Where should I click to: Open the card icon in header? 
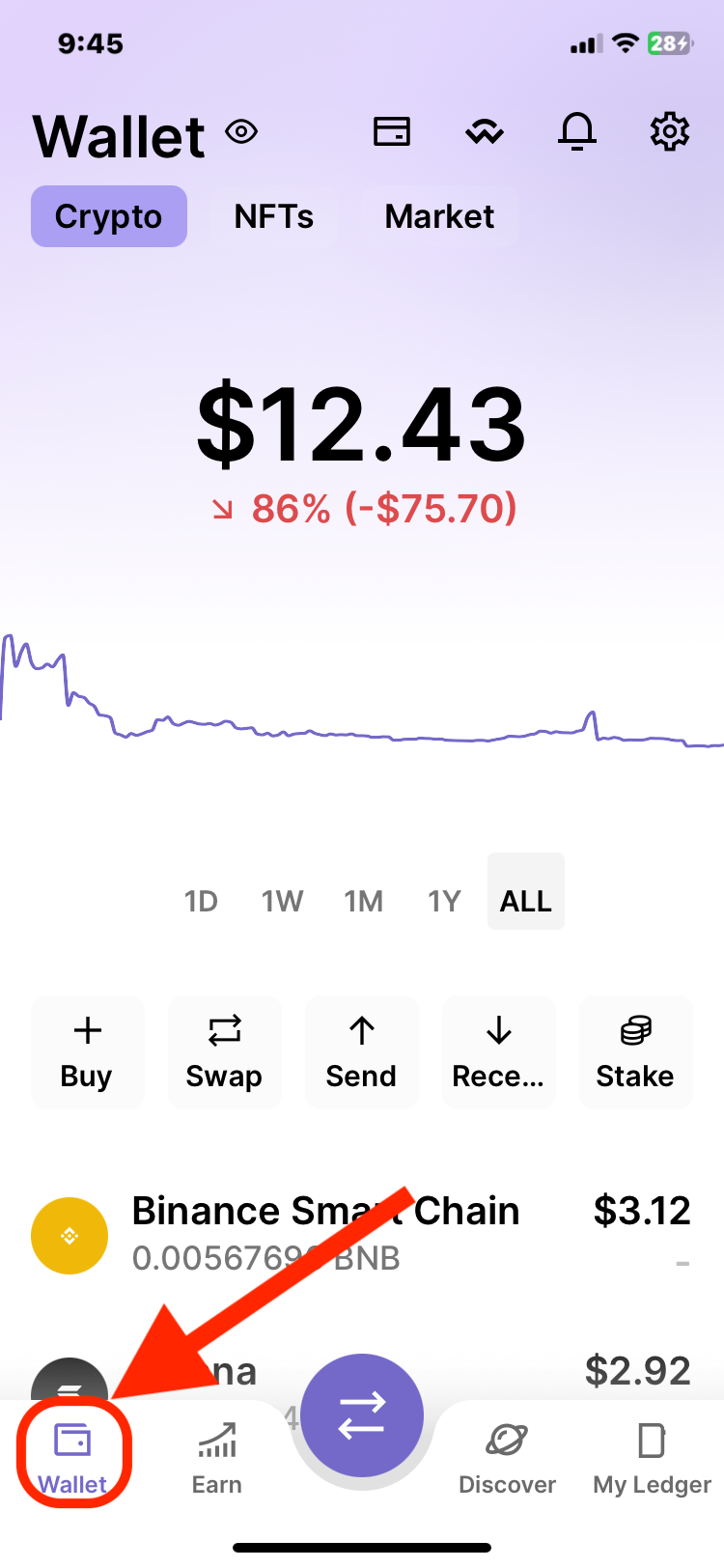pyautogui.click(x=392, y=131)
